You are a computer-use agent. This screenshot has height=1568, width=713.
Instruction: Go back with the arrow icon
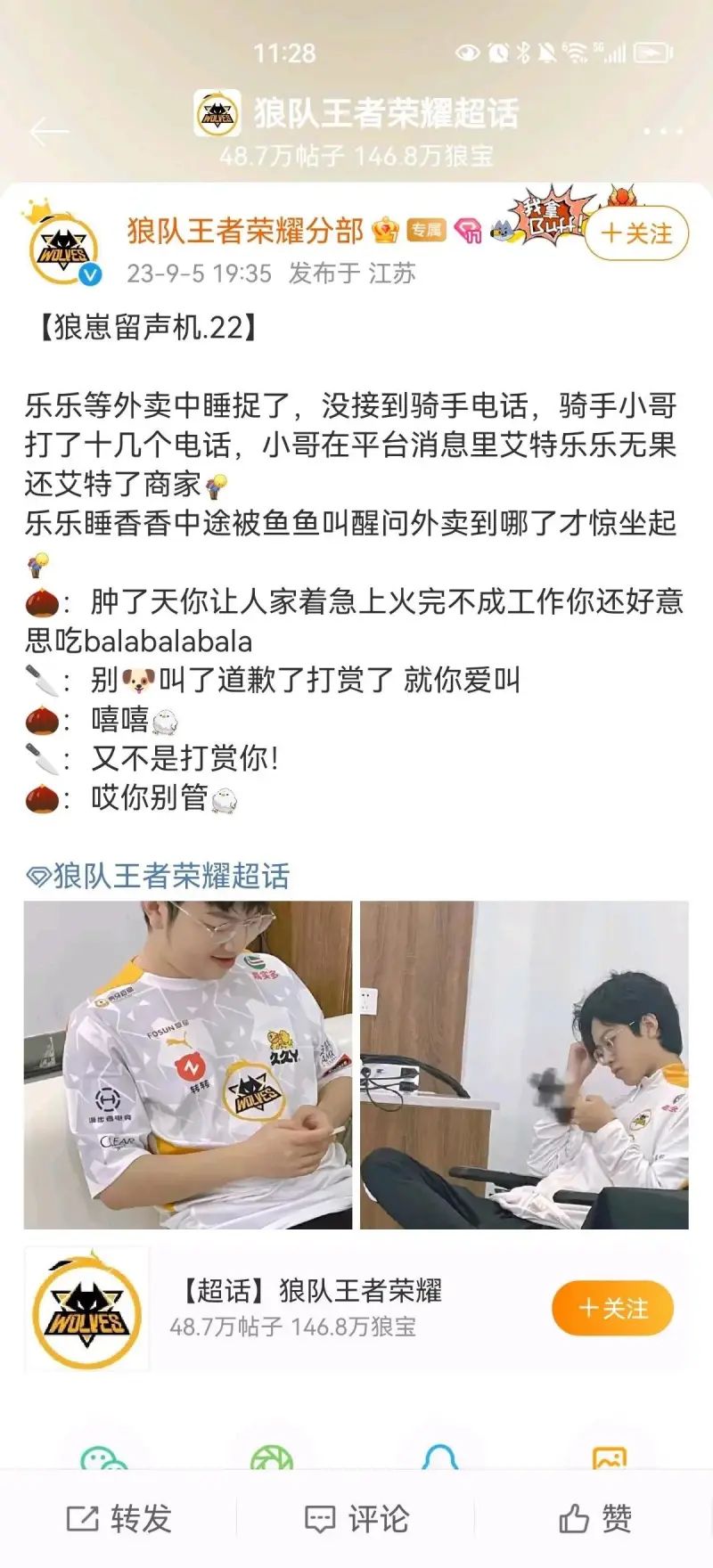tap(48, 132)
